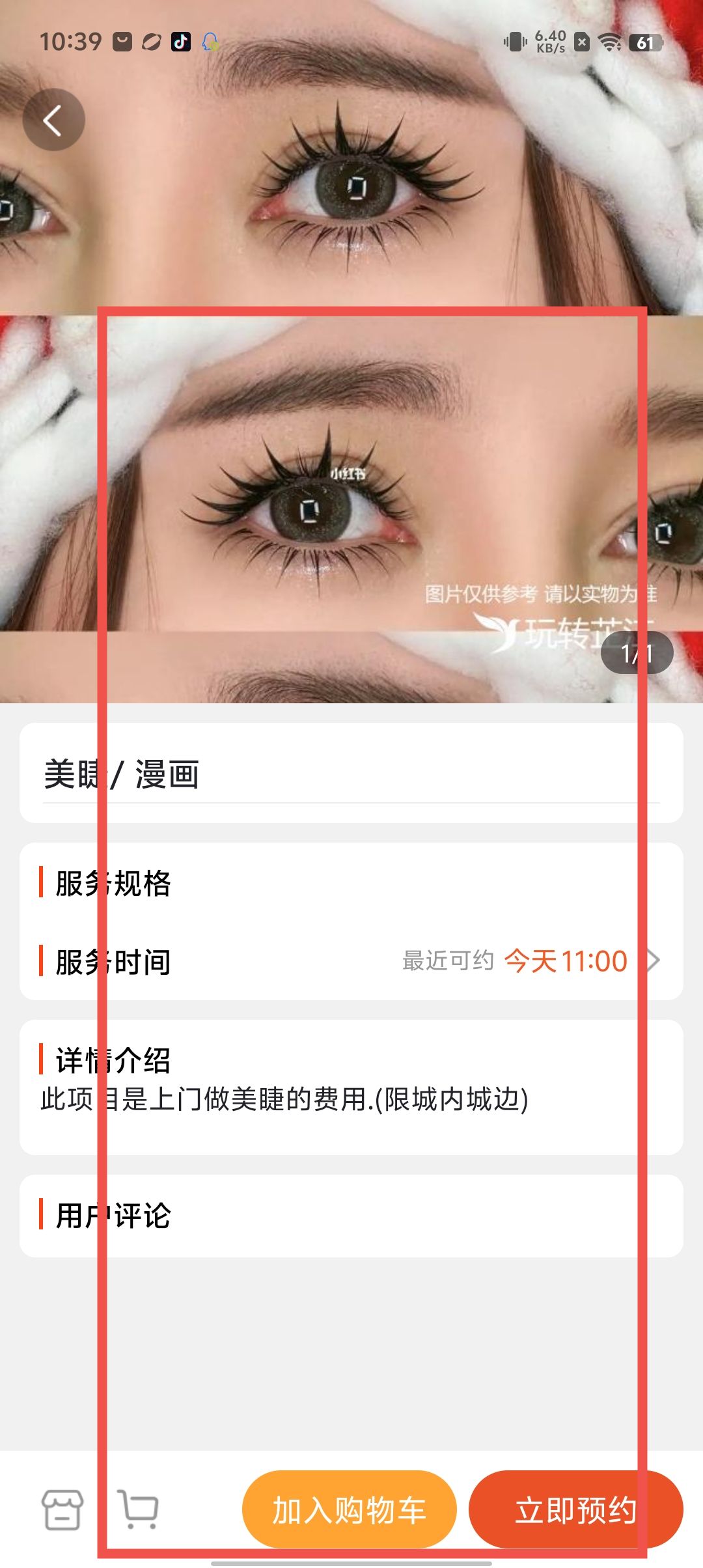View the eyelash product image
The image size is (703, 1568).
pos(351,391)
